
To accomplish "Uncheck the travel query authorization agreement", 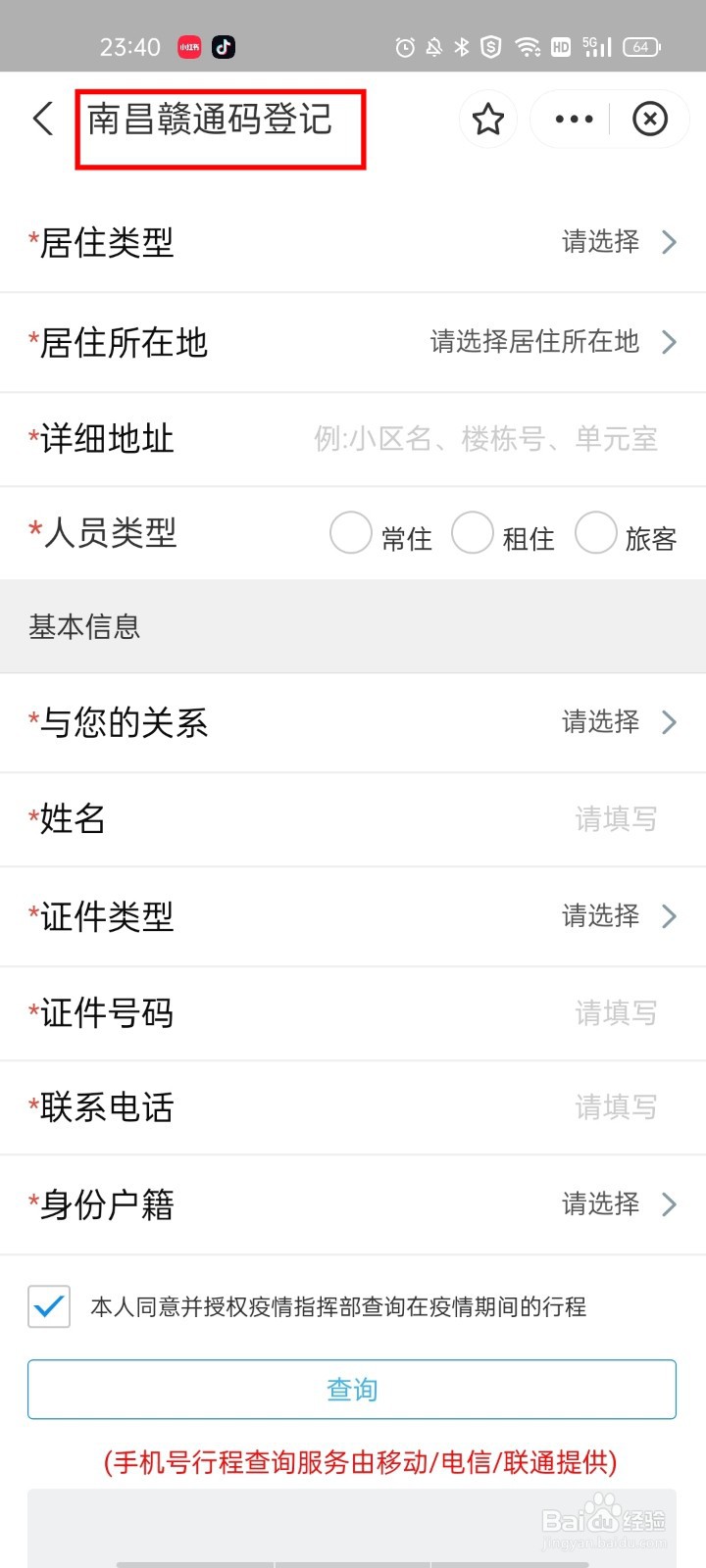I will tap(48, 1307).
